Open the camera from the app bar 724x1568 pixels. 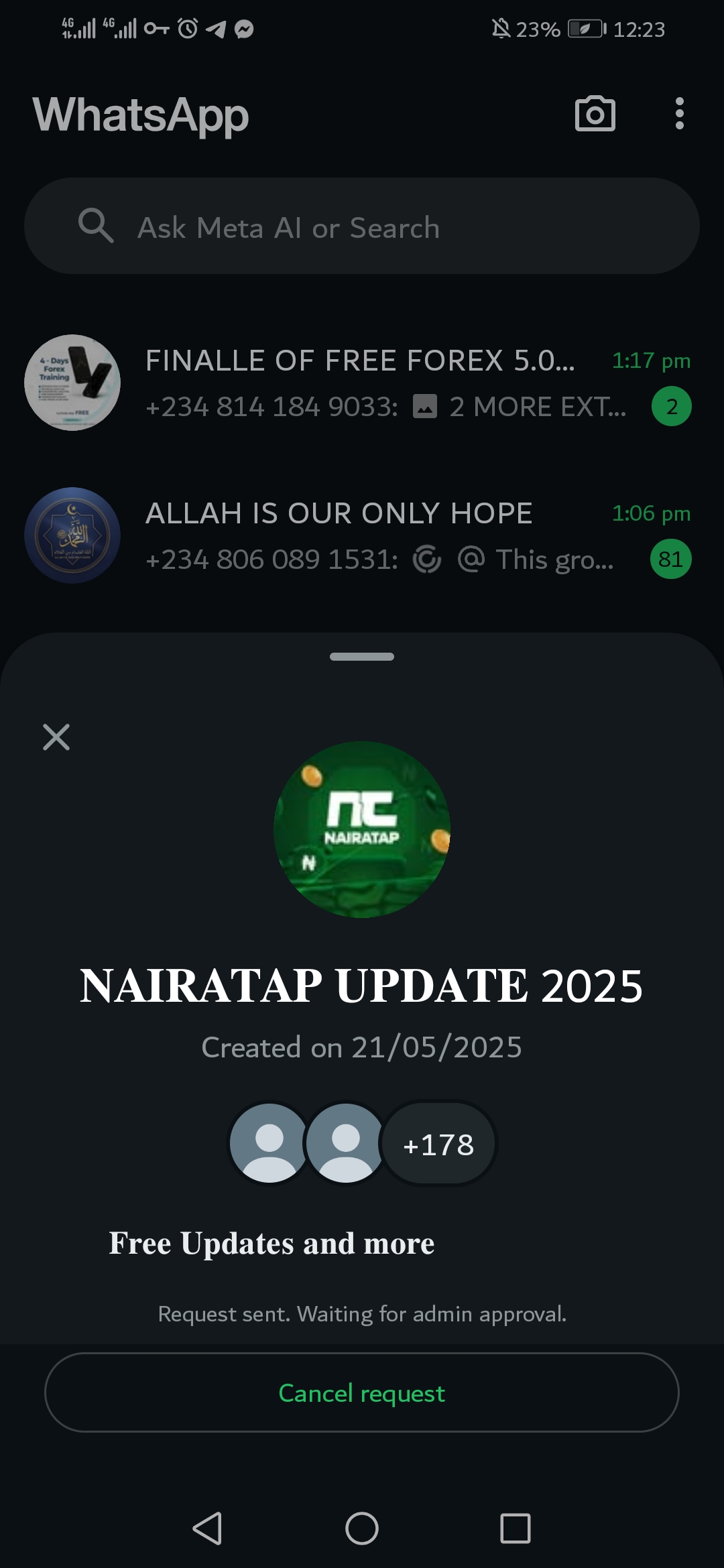point(595,114)
